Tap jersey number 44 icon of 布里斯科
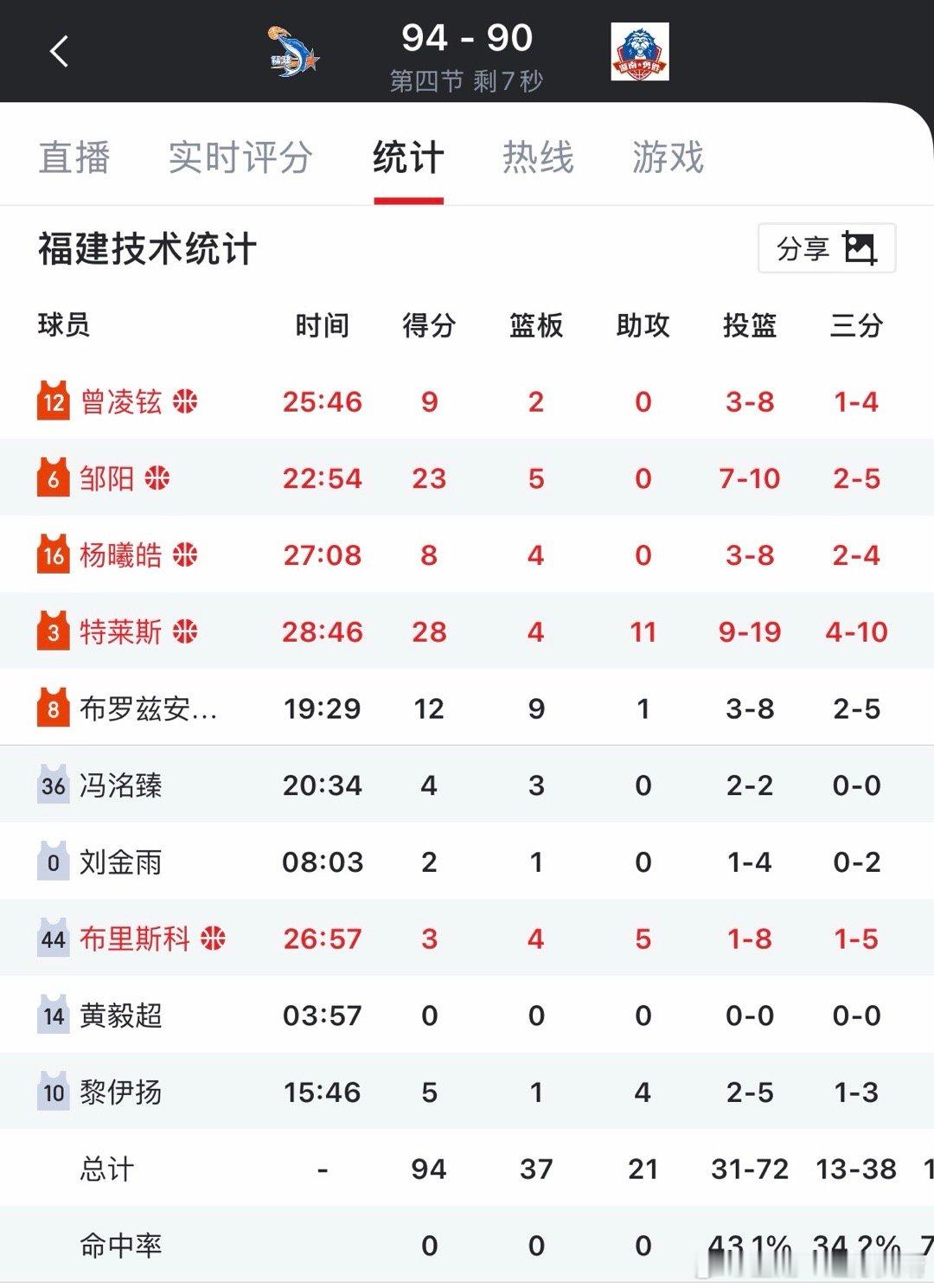 click(x=52, y=939)
